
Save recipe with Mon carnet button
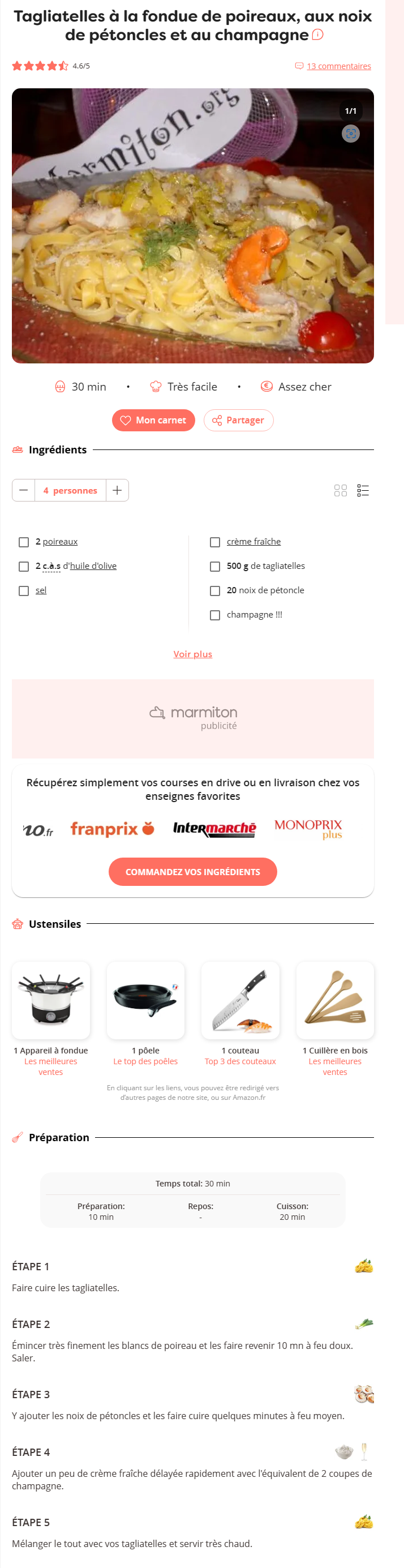pos(153,420)
